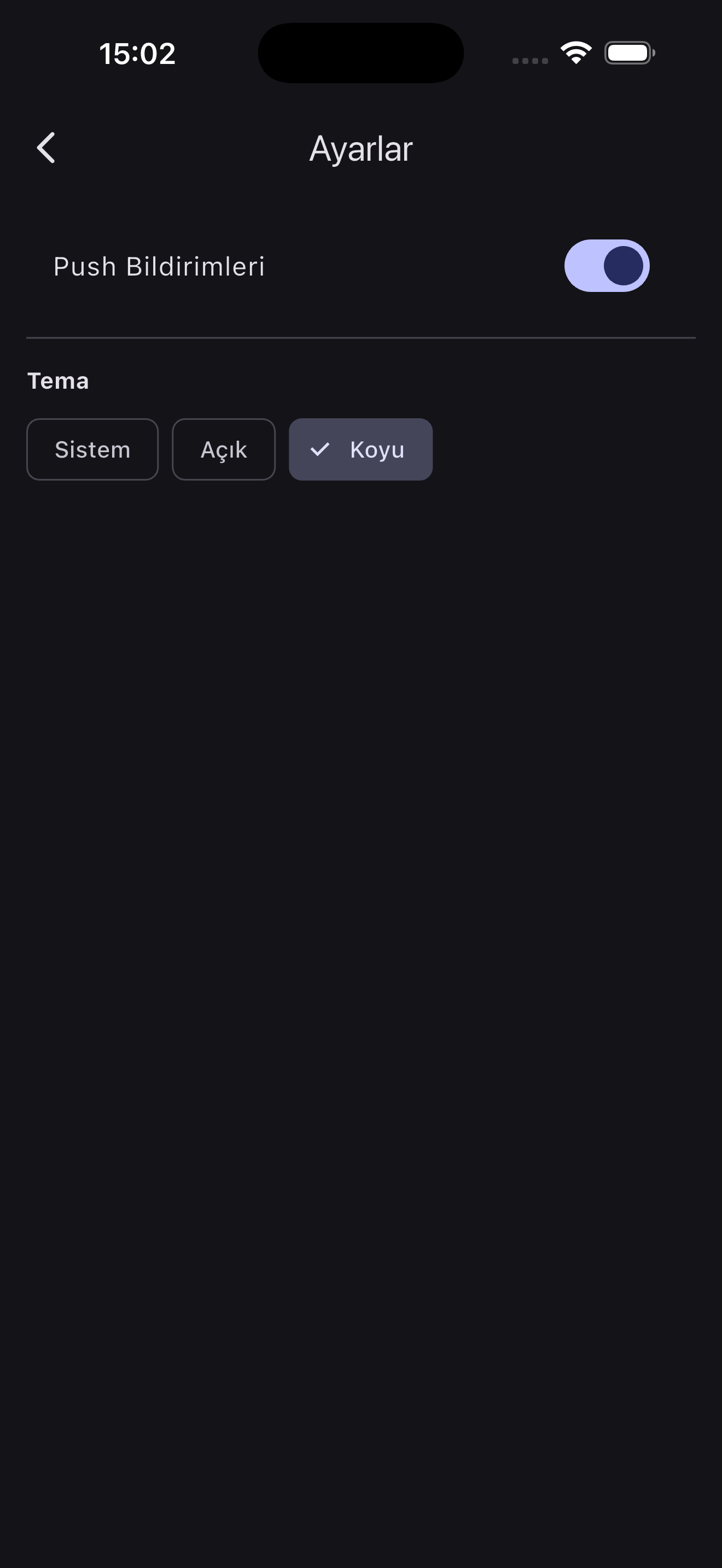Viewport: 722px width, 1568px height.
Task: Select the Açık theme option
Action: (x=223, y=449)
